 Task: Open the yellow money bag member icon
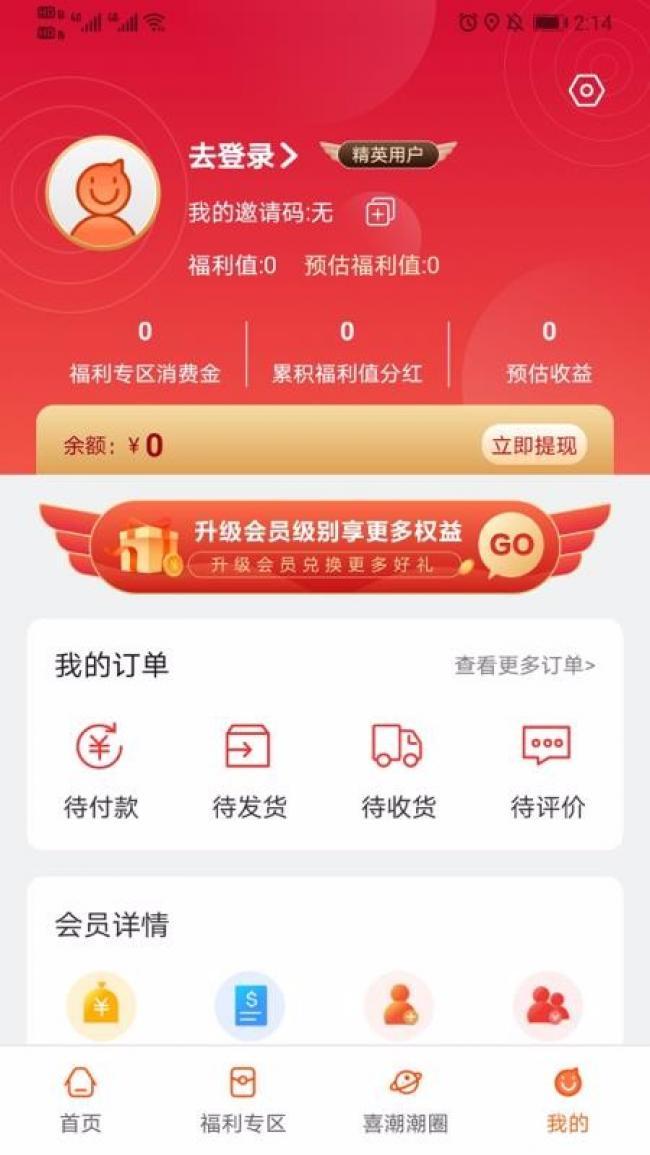pyautogui.click(x=100, y=1006)
